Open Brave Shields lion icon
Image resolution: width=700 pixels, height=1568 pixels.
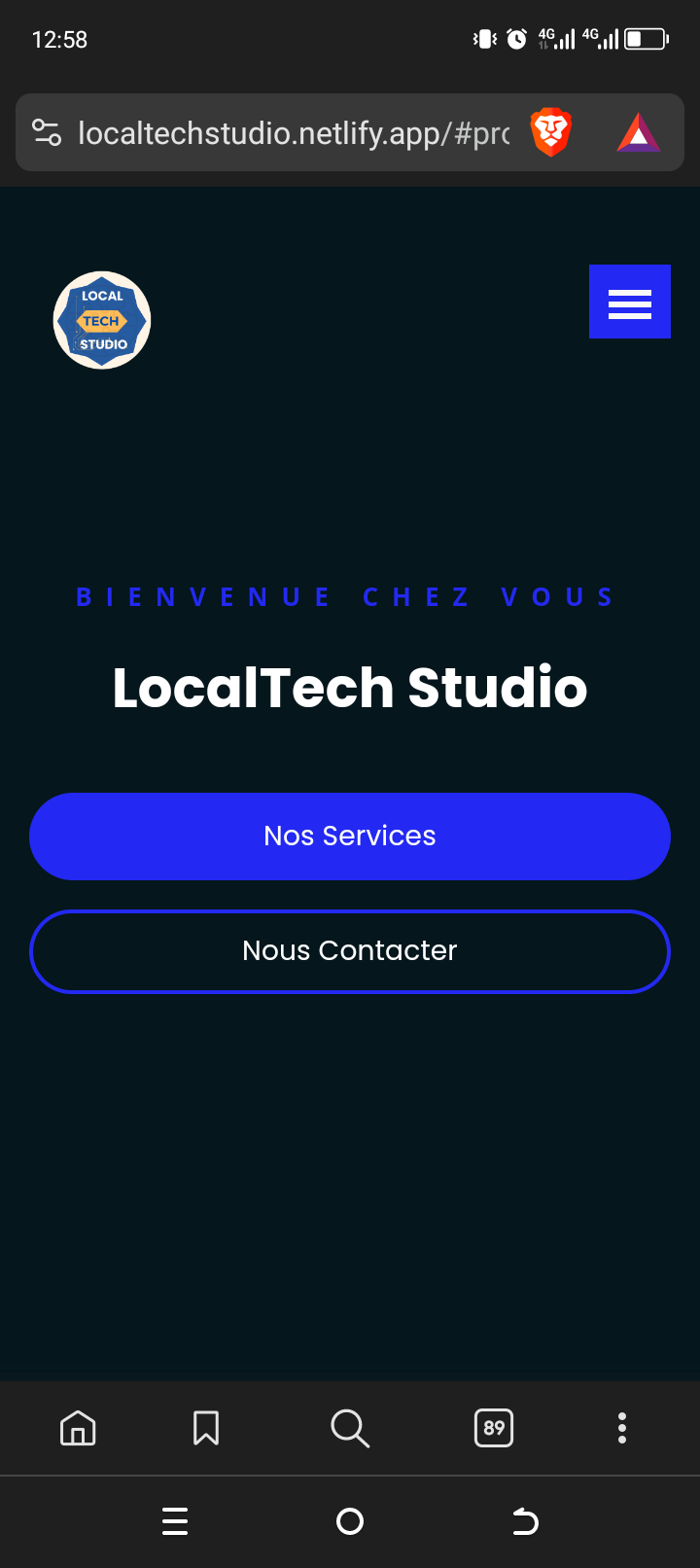(550, 132)
